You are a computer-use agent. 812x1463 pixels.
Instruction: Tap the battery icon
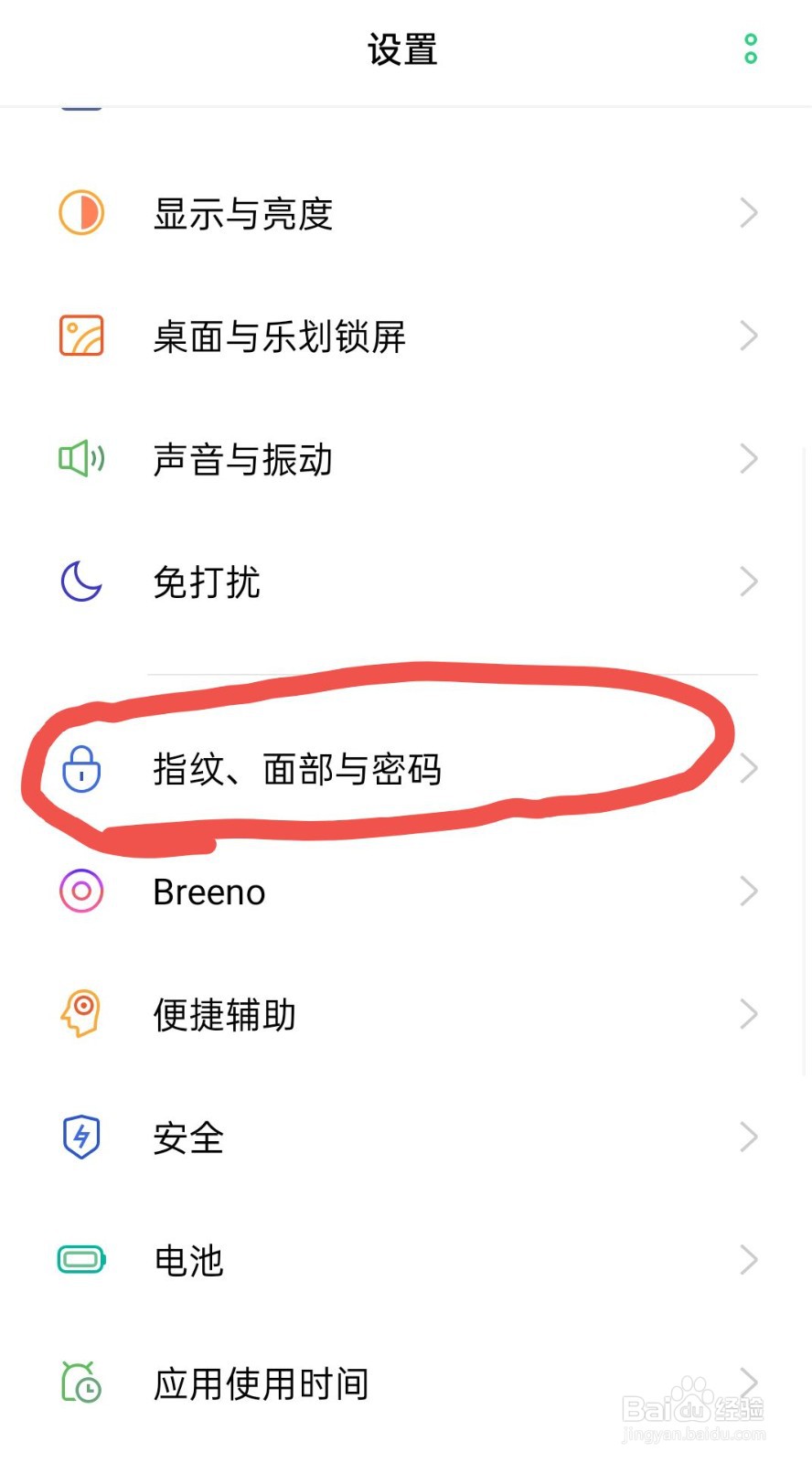tap(80, 1259)
